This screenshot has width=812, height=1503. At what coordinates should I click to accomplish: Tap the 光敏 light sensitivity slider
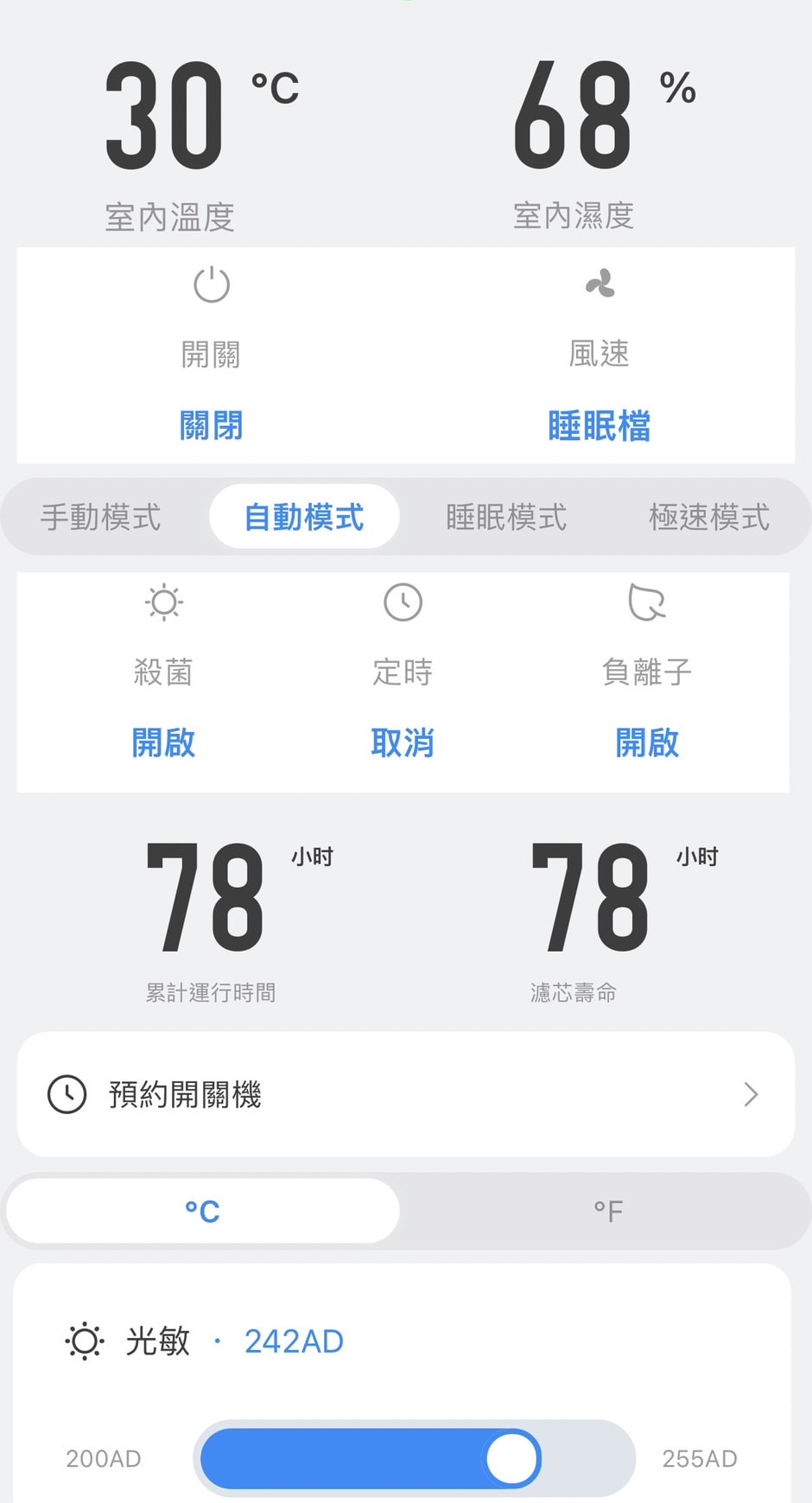coord(415,1458)
